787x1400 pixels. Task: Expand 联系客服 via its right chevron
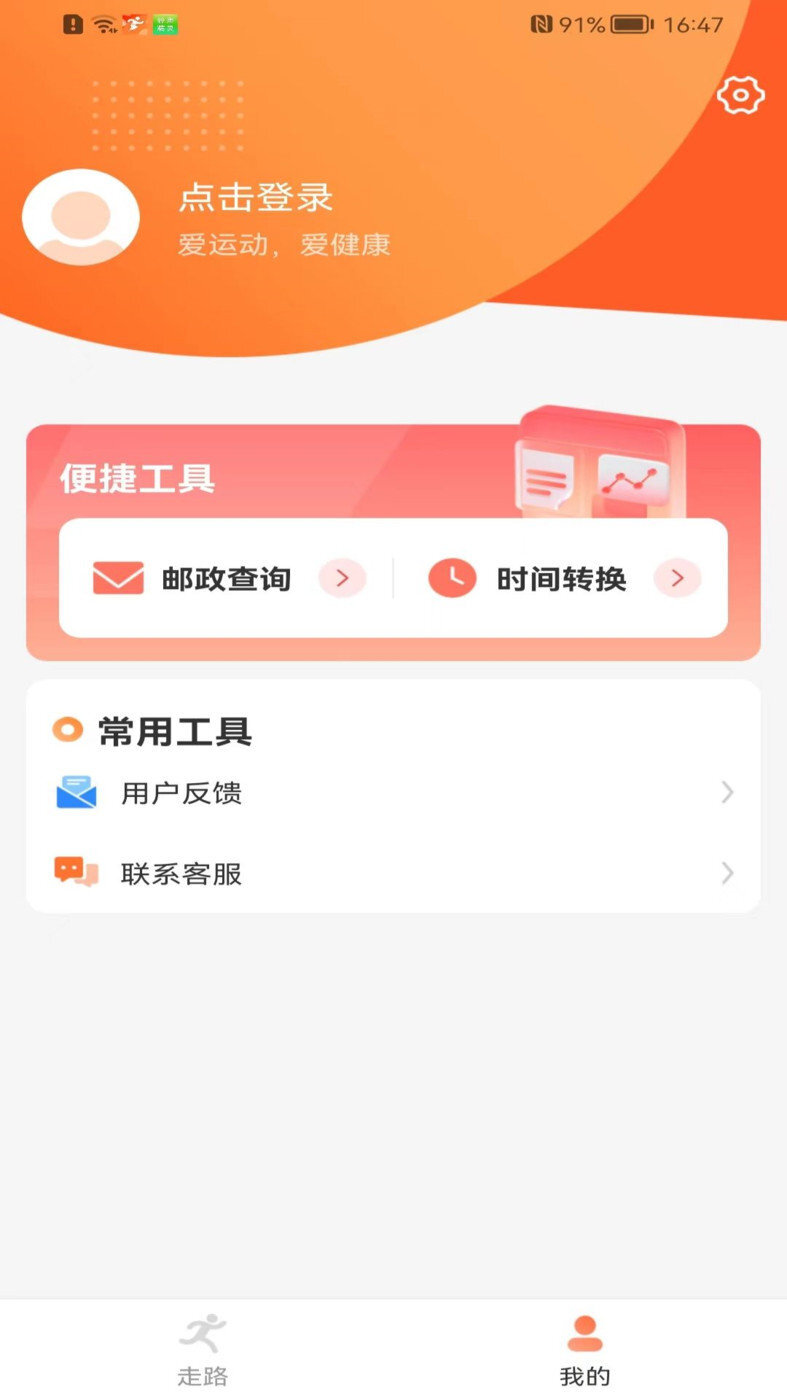coord(728,873)
